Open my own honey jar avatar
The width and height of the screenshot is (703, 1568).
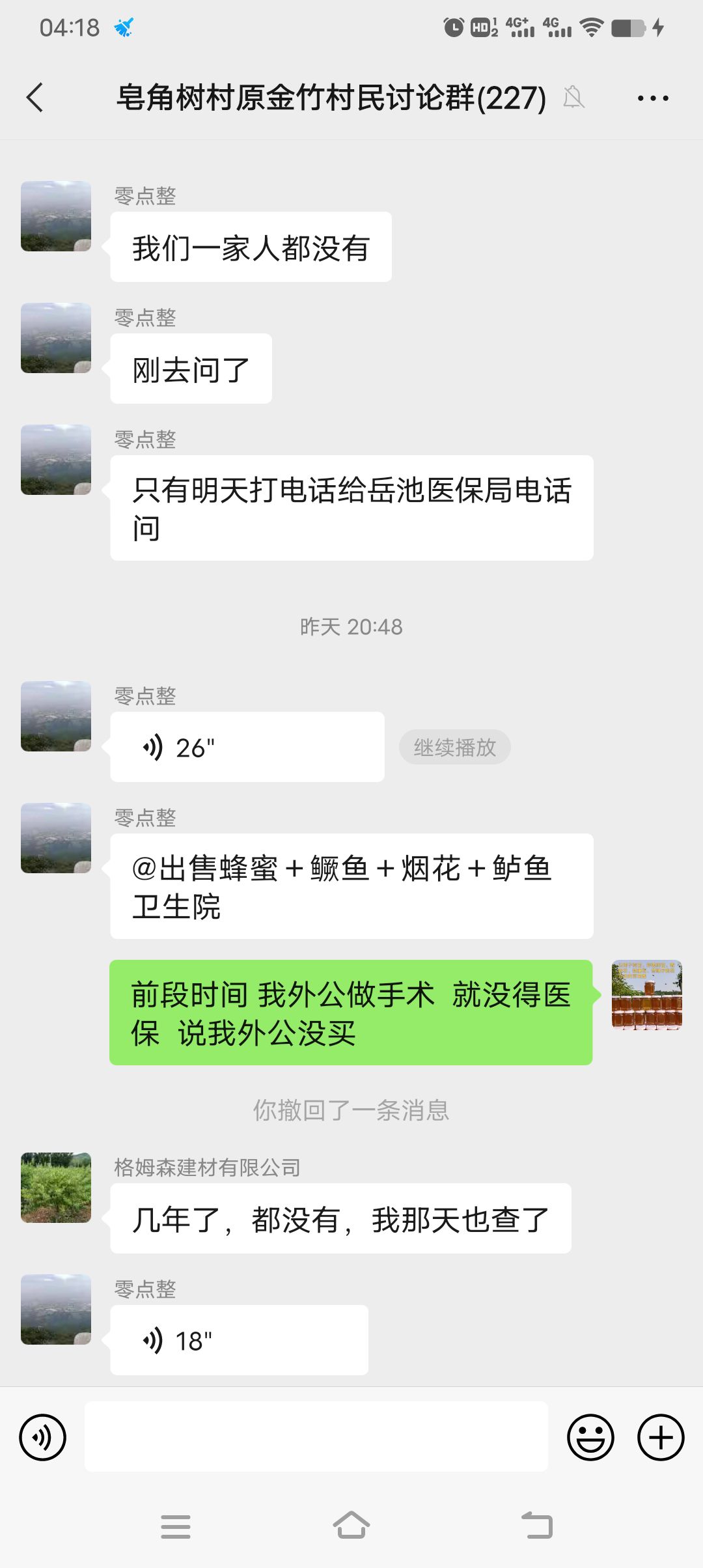pos(646,994)
